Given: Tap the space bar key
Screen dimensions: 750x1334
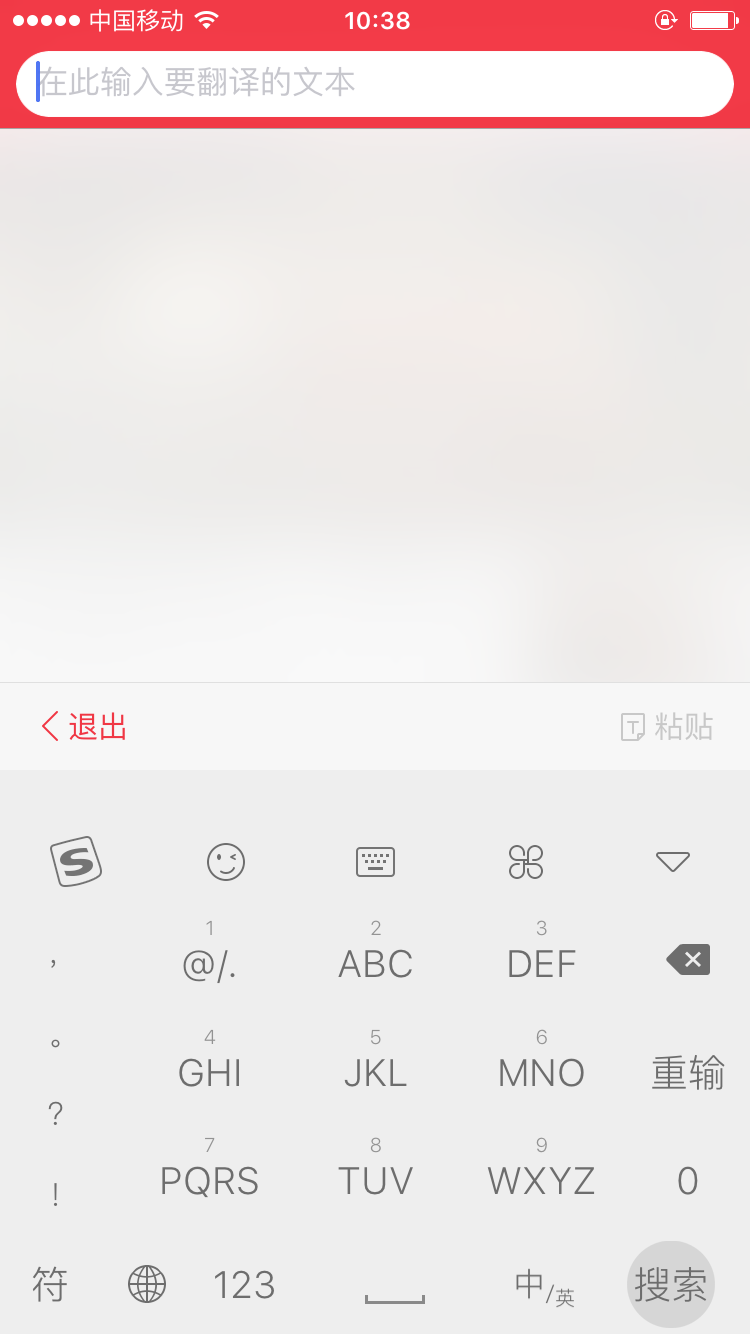Looking at the screenshot, I should (395, 1288).
